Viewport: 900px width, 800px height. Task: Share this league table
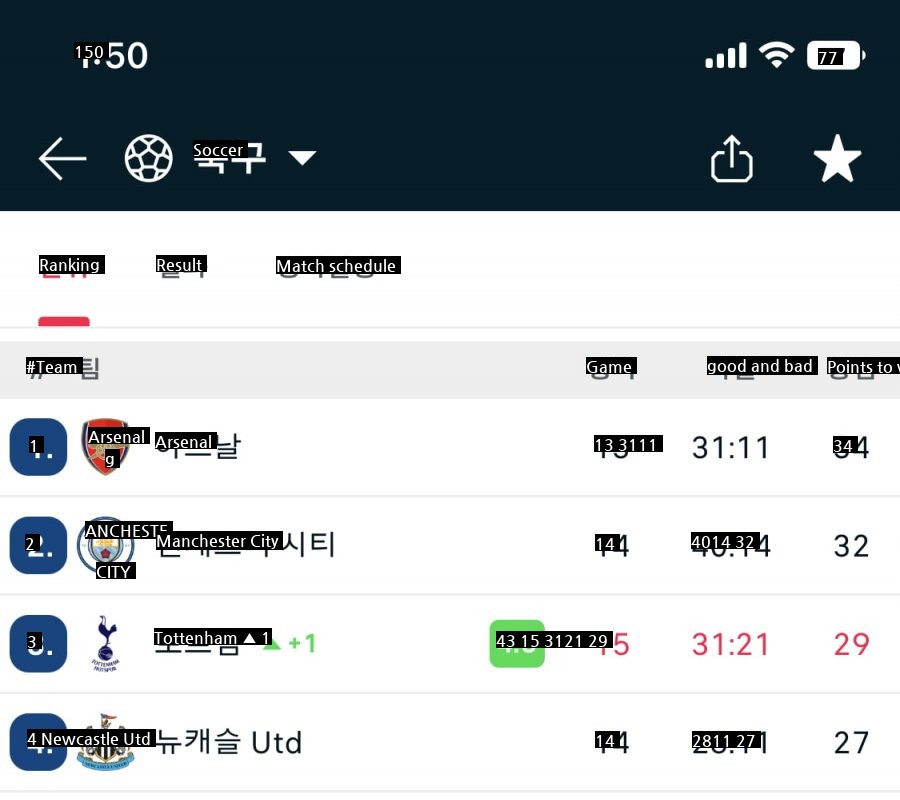click(731, 159)
